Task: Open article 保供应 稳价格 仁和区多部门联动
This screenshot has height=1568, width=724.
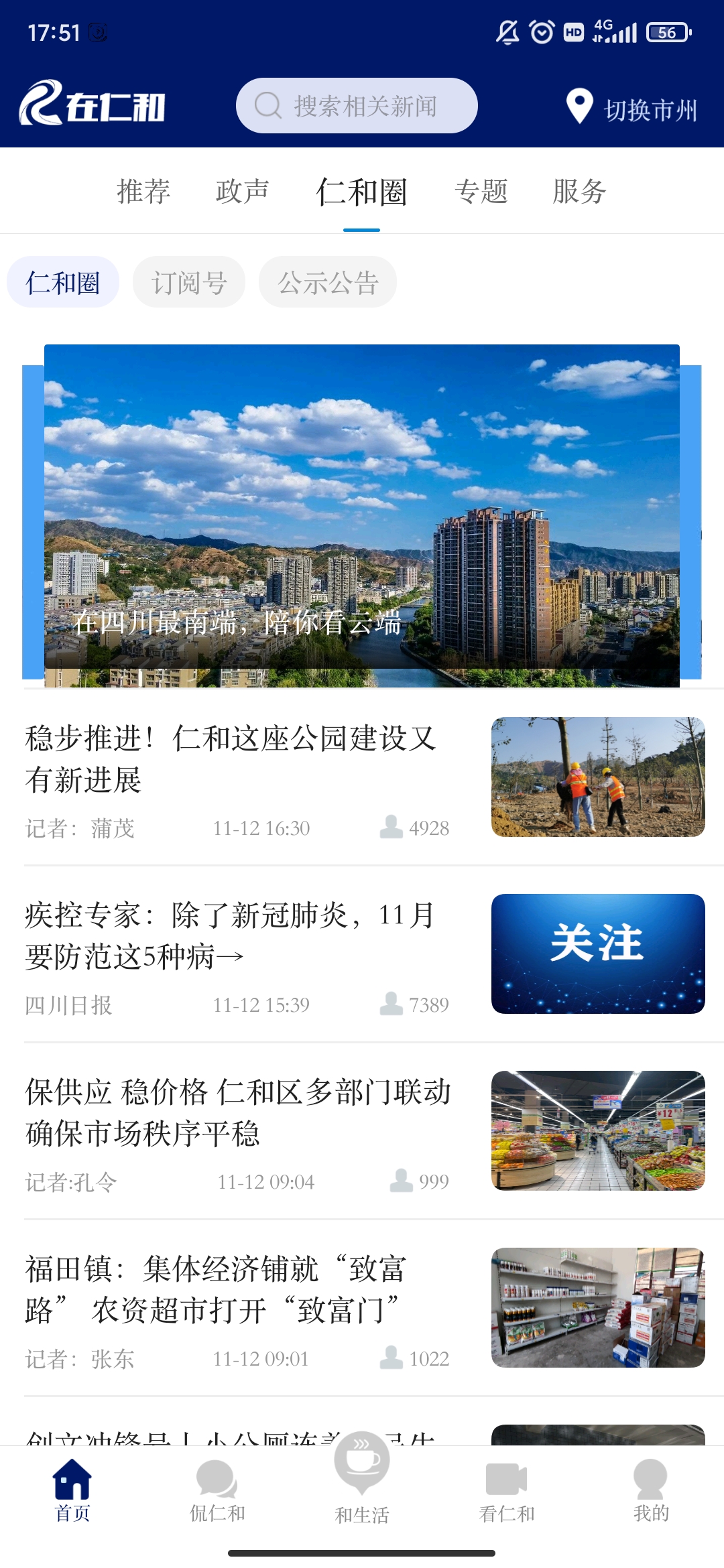Action: click(x=238, y=1112)
